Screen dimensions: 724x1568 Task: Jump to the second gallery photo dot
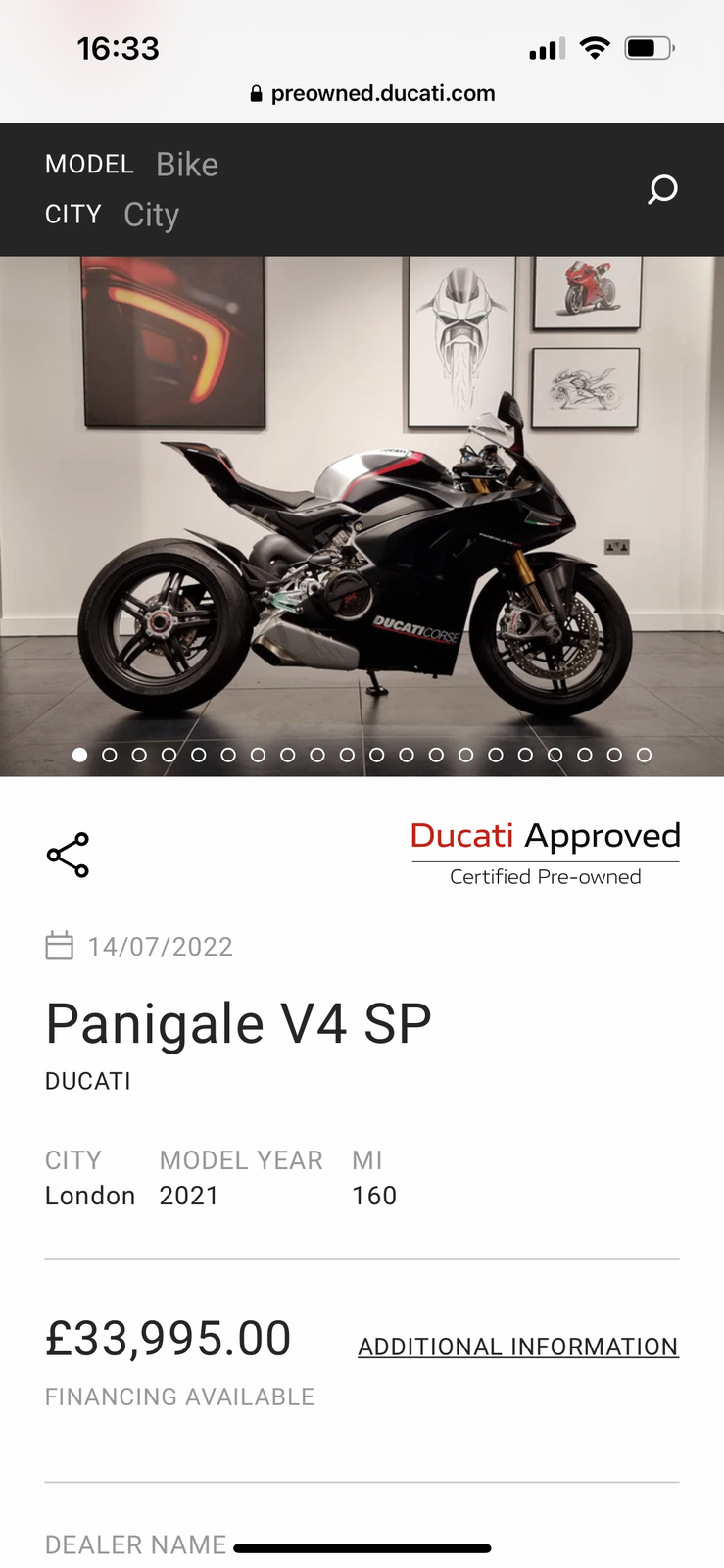coord(110,755)
